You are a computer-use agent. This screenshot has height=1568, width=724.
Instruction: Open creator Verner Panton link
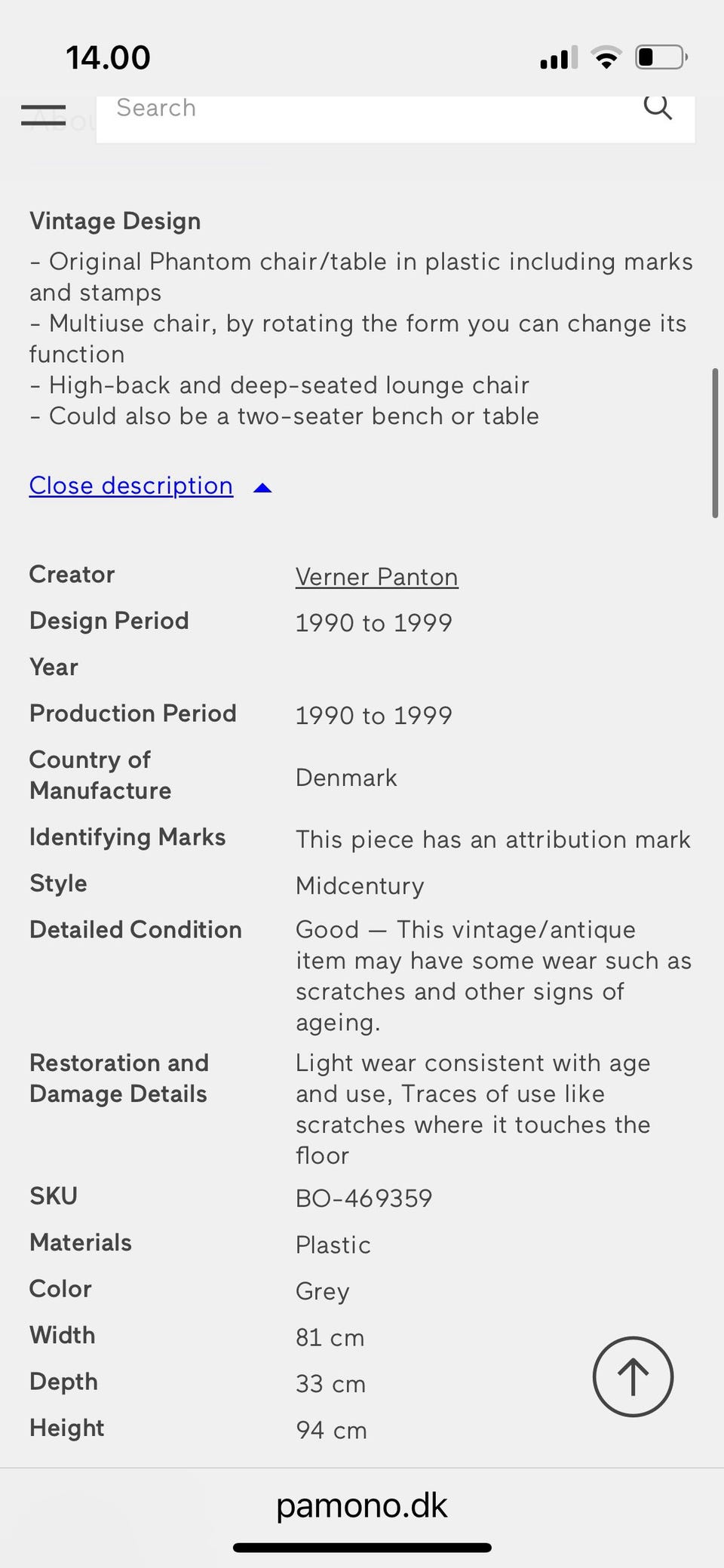tap(377, 577)
